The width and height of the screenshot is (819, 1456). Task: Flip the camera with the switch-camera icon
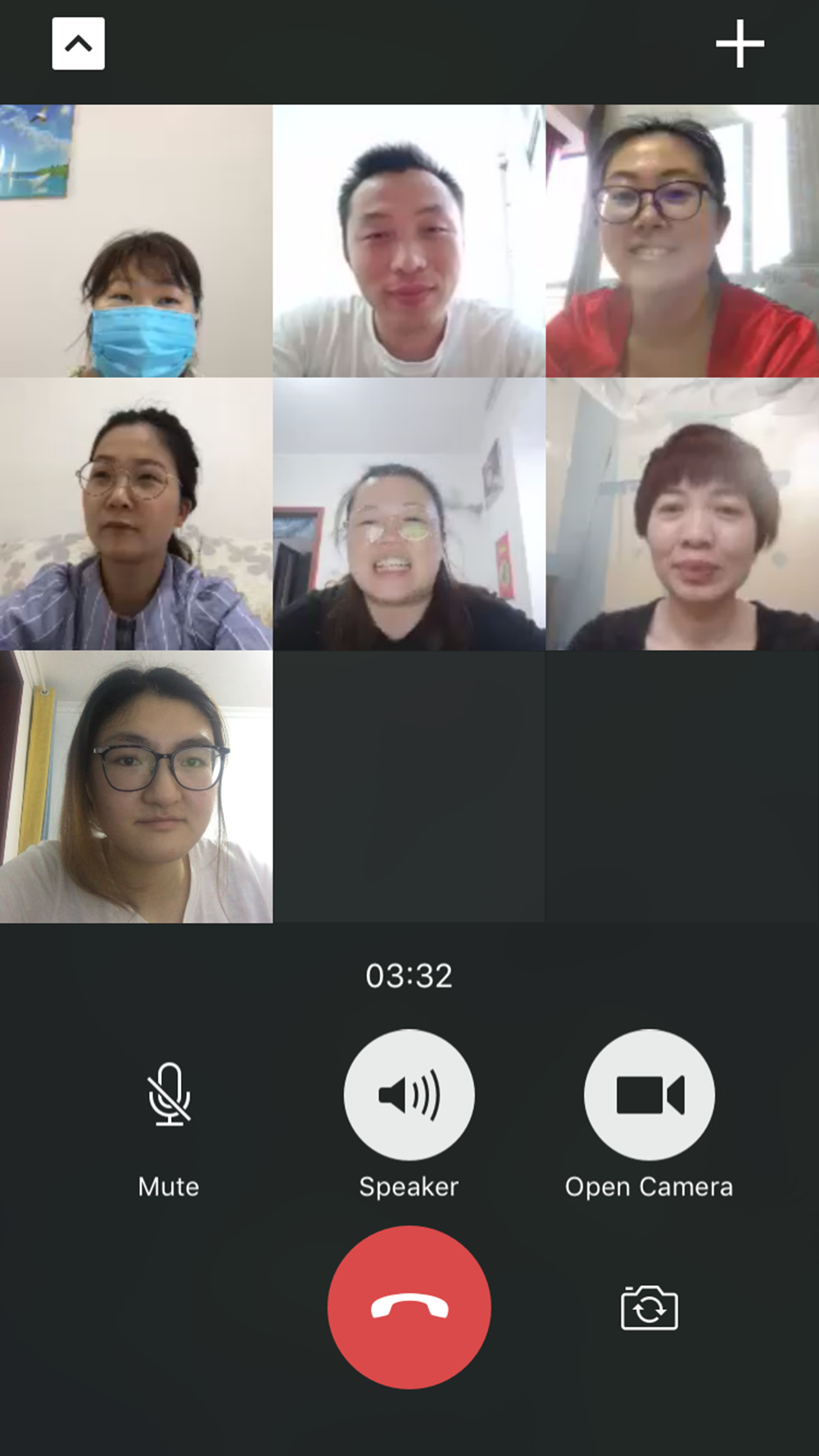[x=649, y=1308]
